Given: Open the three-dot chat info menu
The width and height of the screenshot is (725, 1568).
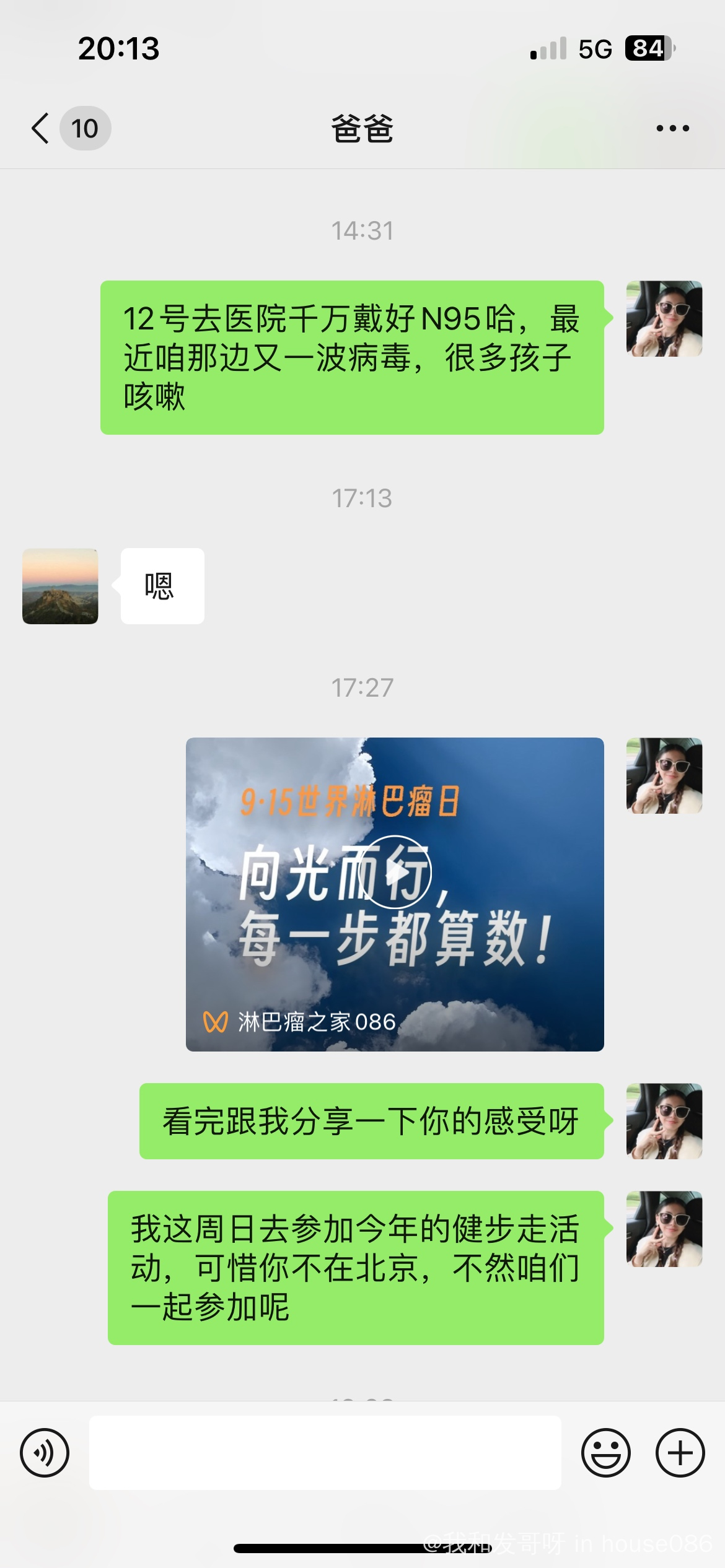Looking at the screenshot, I should click(672, 128).
